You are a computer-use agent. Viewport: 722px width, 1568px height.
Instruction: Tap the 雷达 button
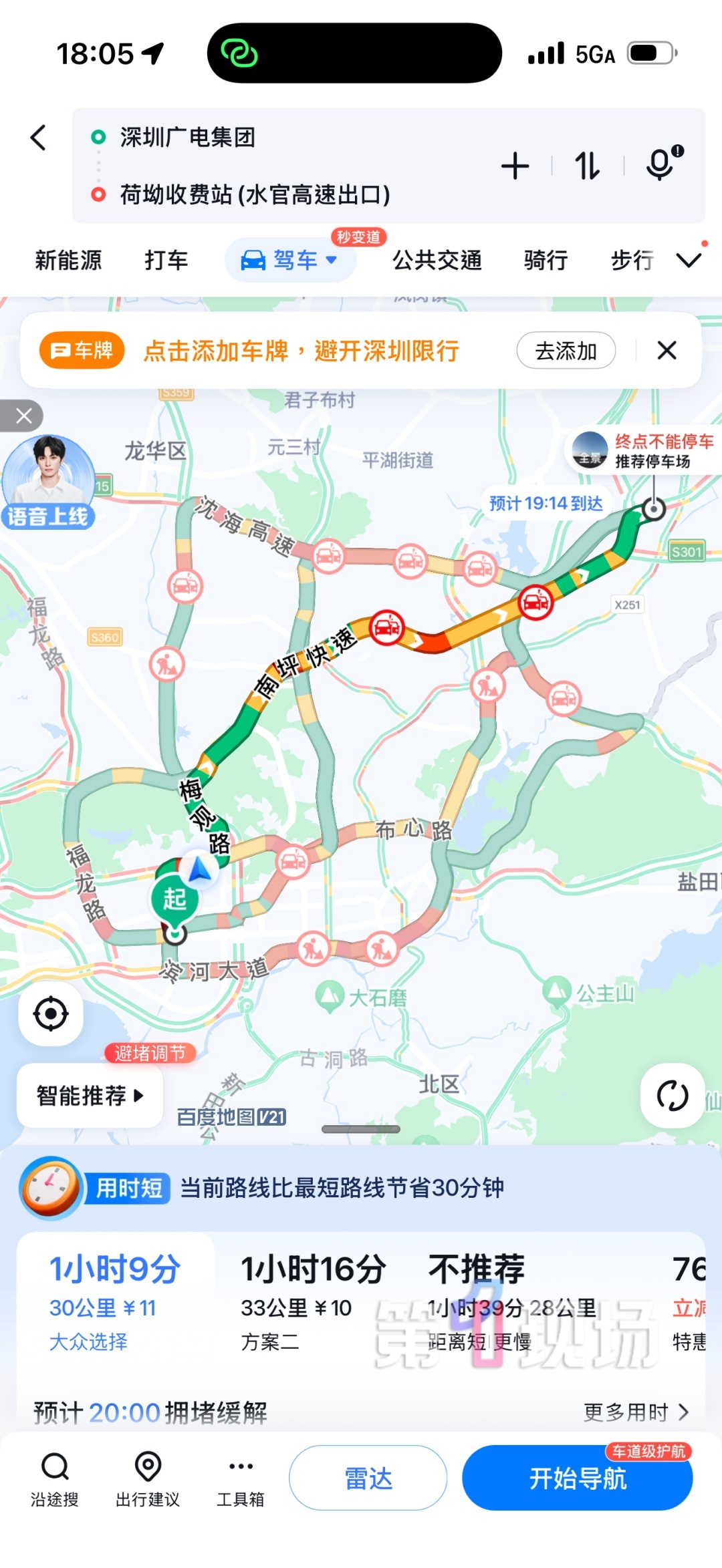click(x=368, y=1478)
